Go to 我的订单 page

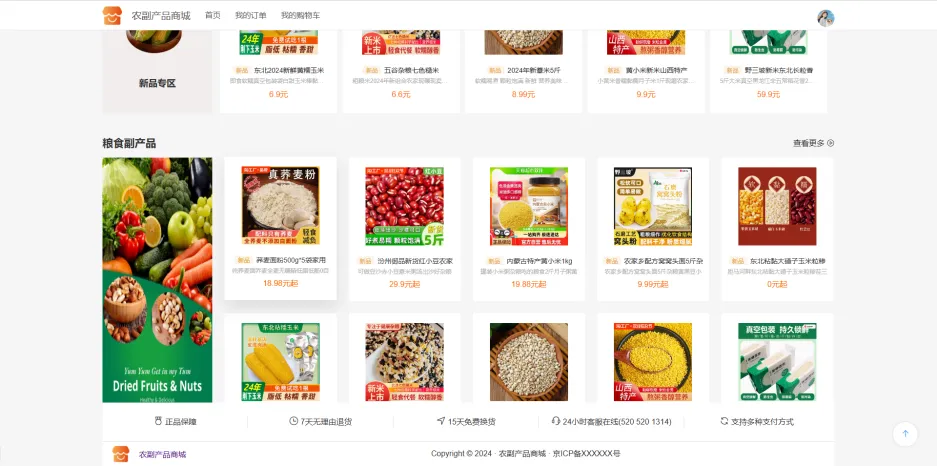click(250, 15)
